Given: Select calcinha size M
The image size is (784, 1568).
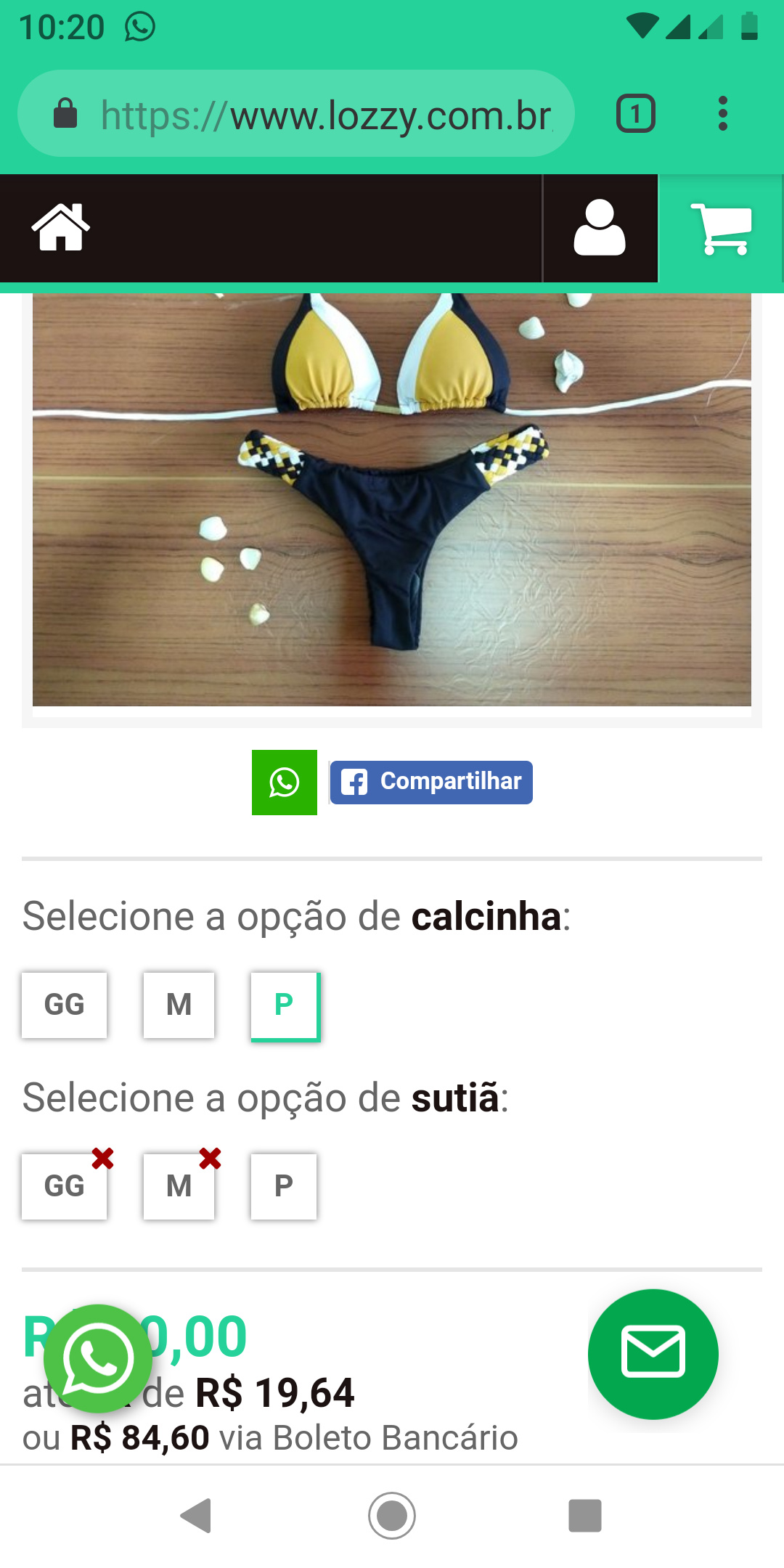Looking at the screenshot, I should pos(179,1005).
